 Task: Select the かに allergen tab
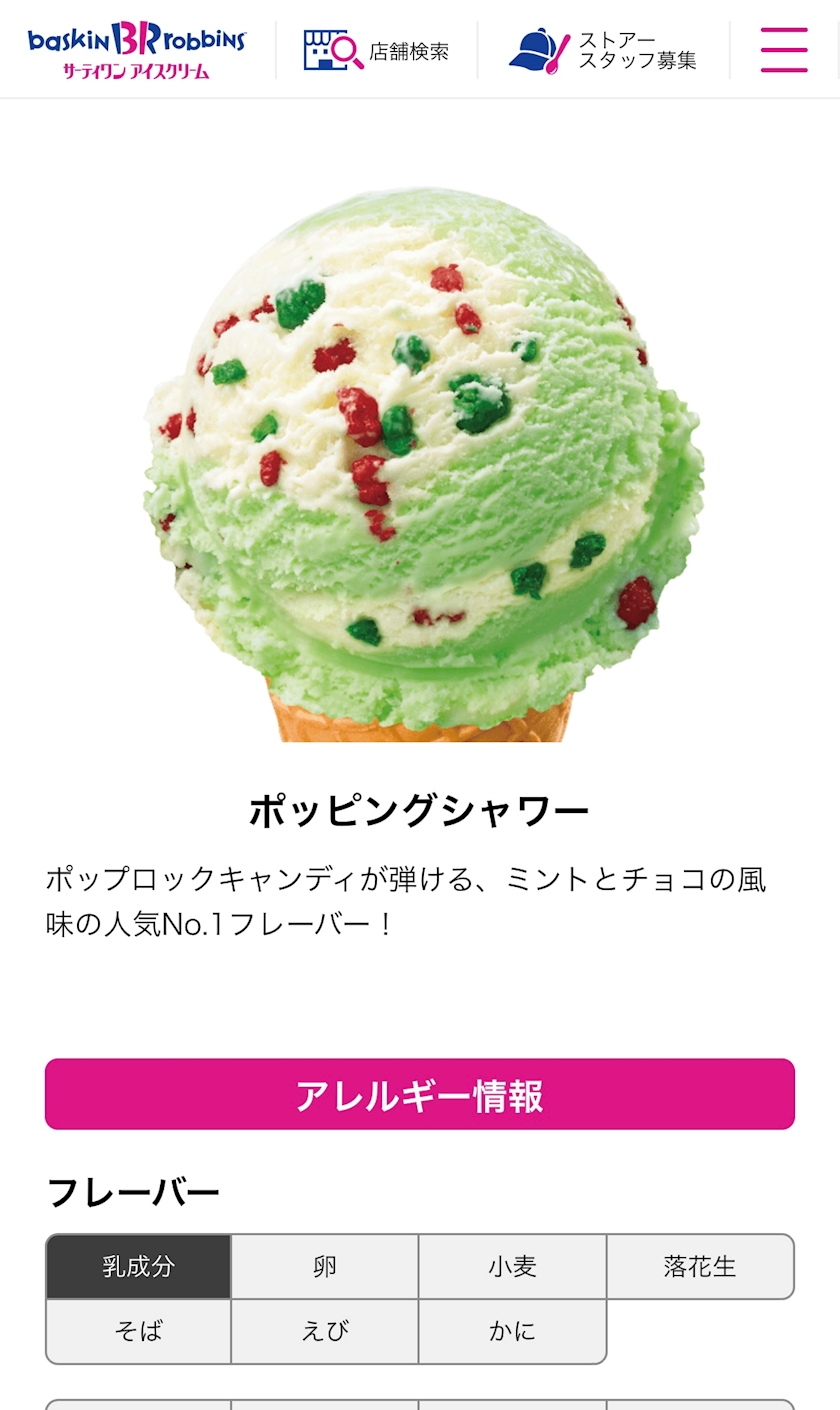point(513,1331)
